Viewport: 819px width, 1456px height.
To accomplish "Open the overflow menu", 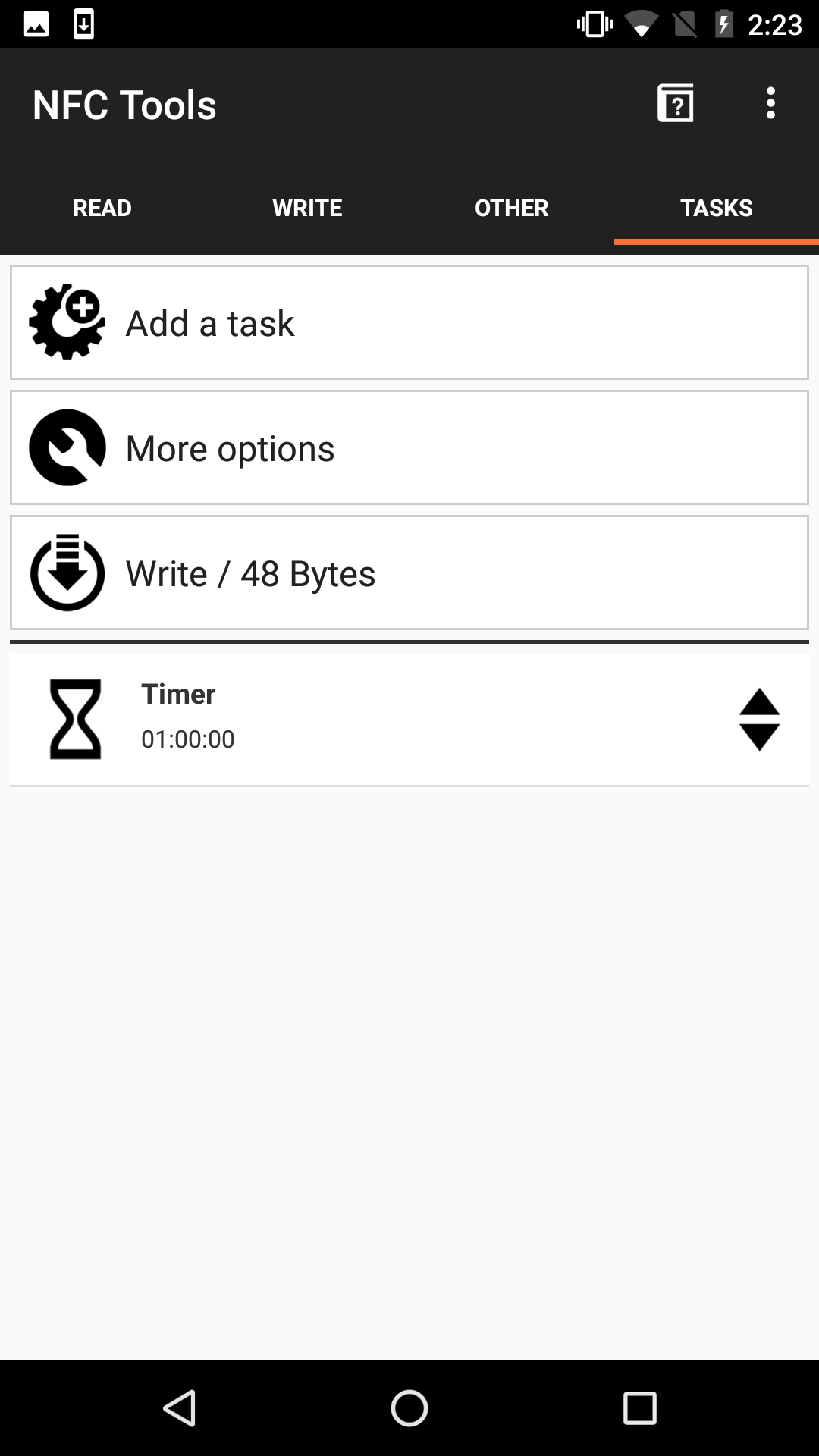I will tap(770, 103).
